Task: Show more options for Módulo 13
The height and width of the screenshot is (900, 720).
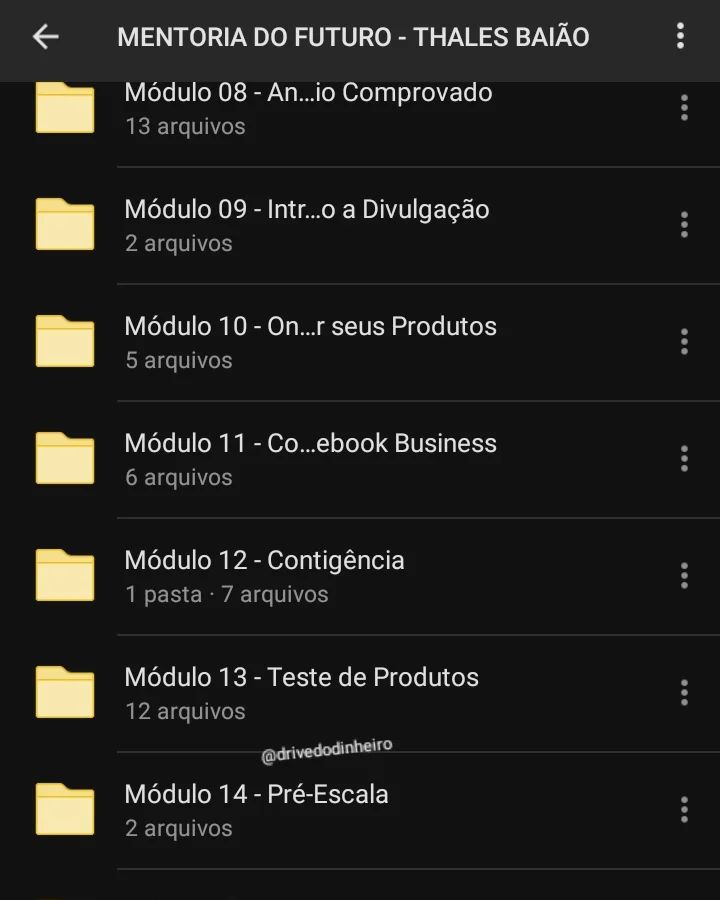Action: pyautogui.click(x=684, y=693)
